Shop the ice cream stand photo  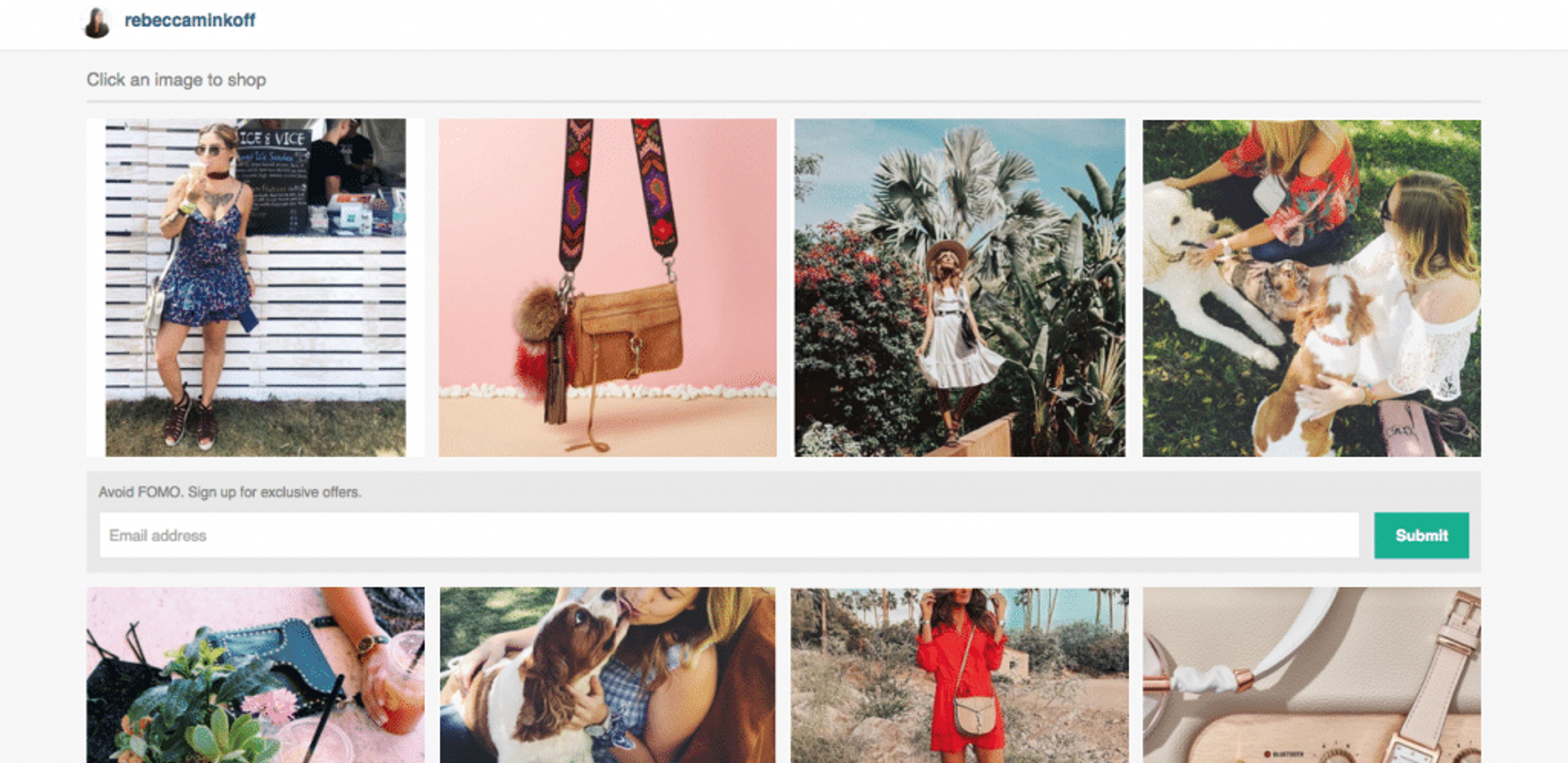click(255, 287)
